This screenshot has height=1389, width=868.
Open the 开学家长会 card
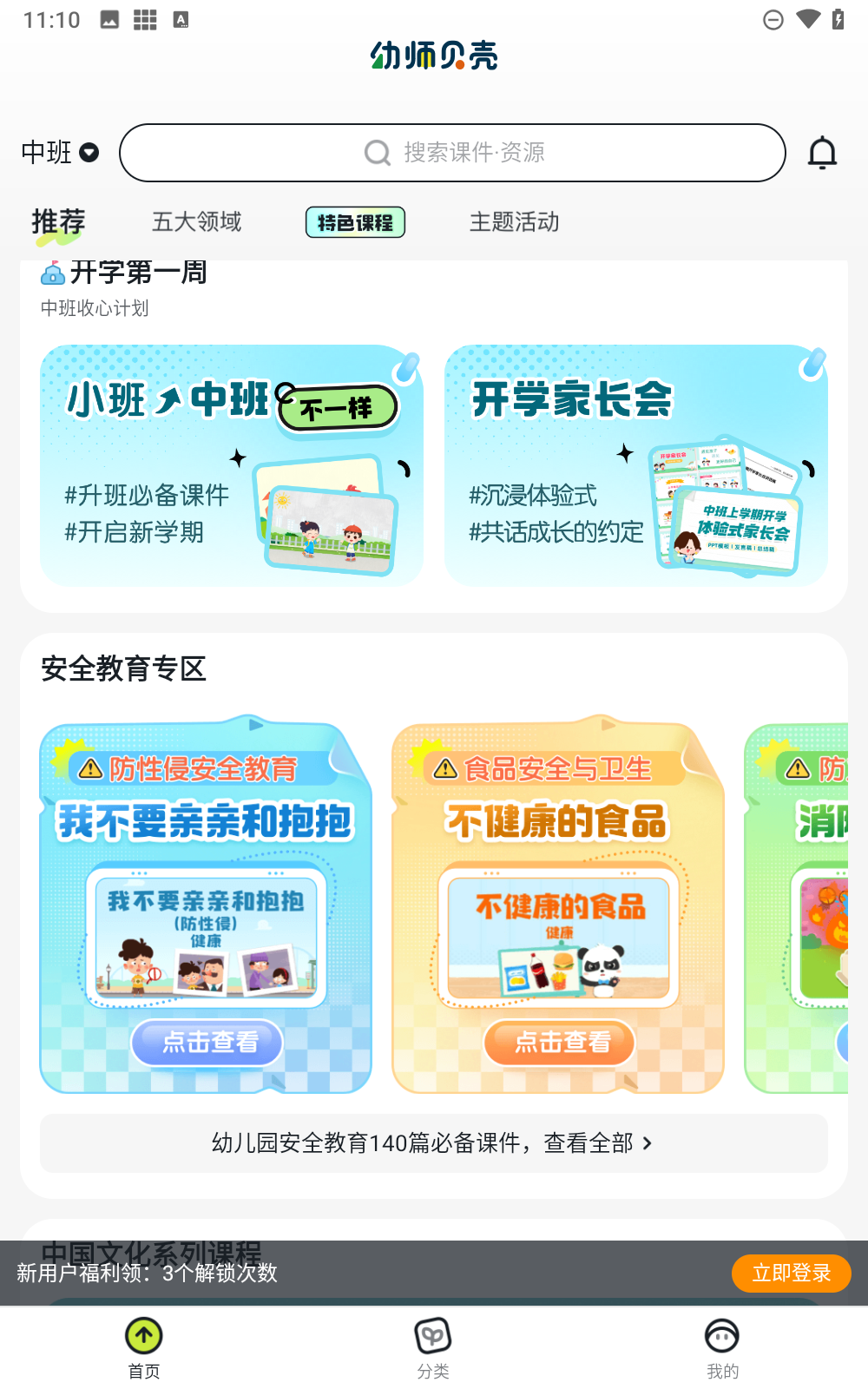click(x=635, y=465)
